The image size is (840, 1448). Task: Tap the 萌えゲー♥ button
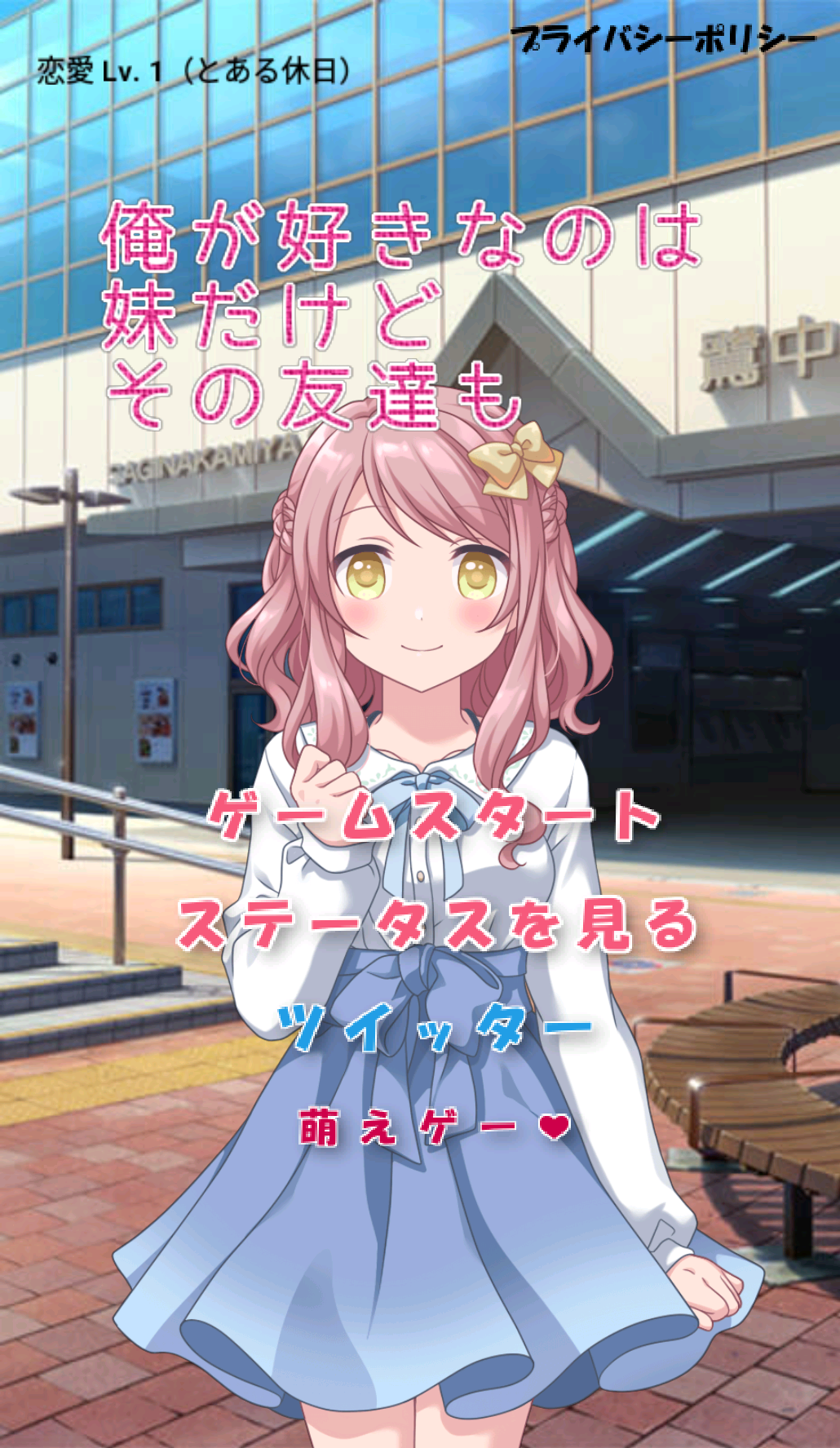(x=434, y=1128)
